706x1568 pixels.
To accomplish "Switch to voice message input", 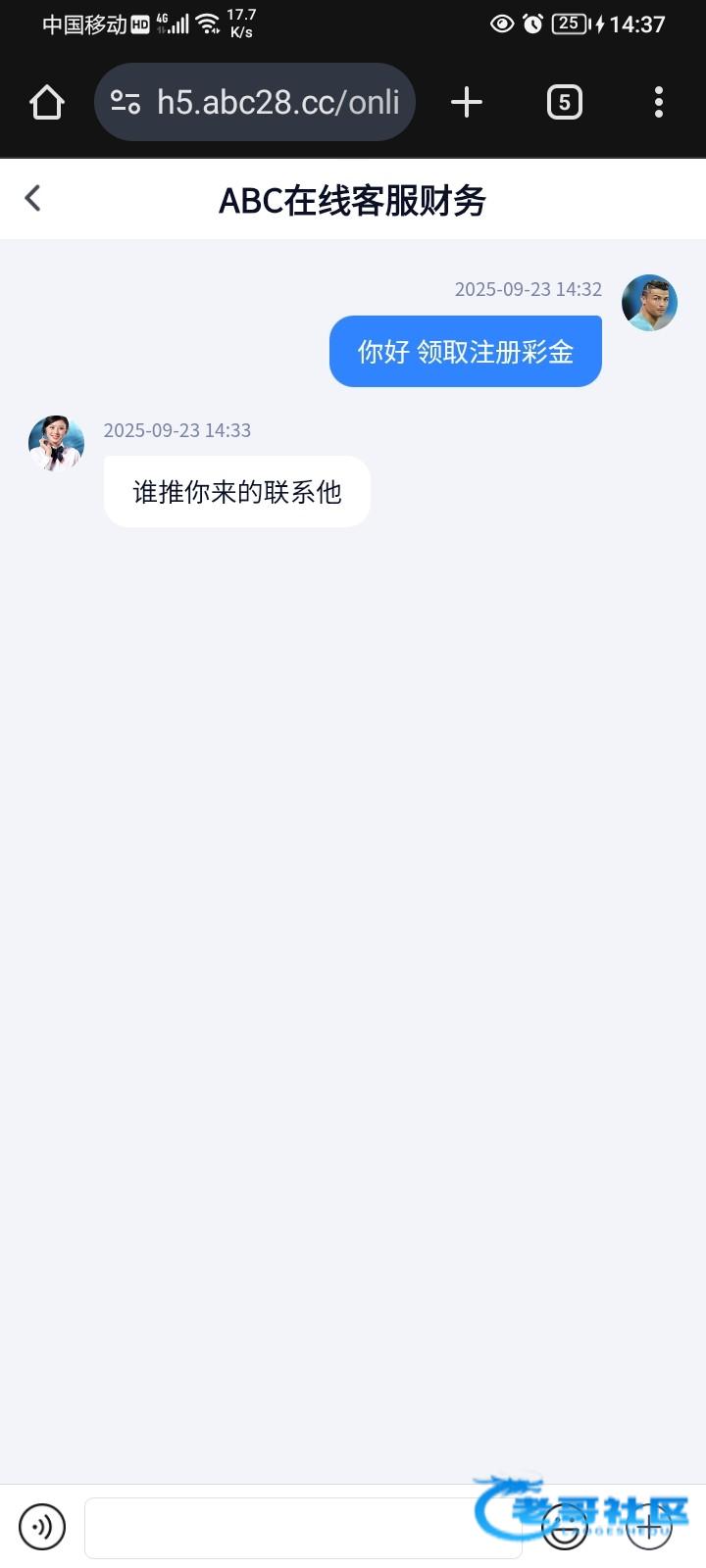I will (42, 1526).
